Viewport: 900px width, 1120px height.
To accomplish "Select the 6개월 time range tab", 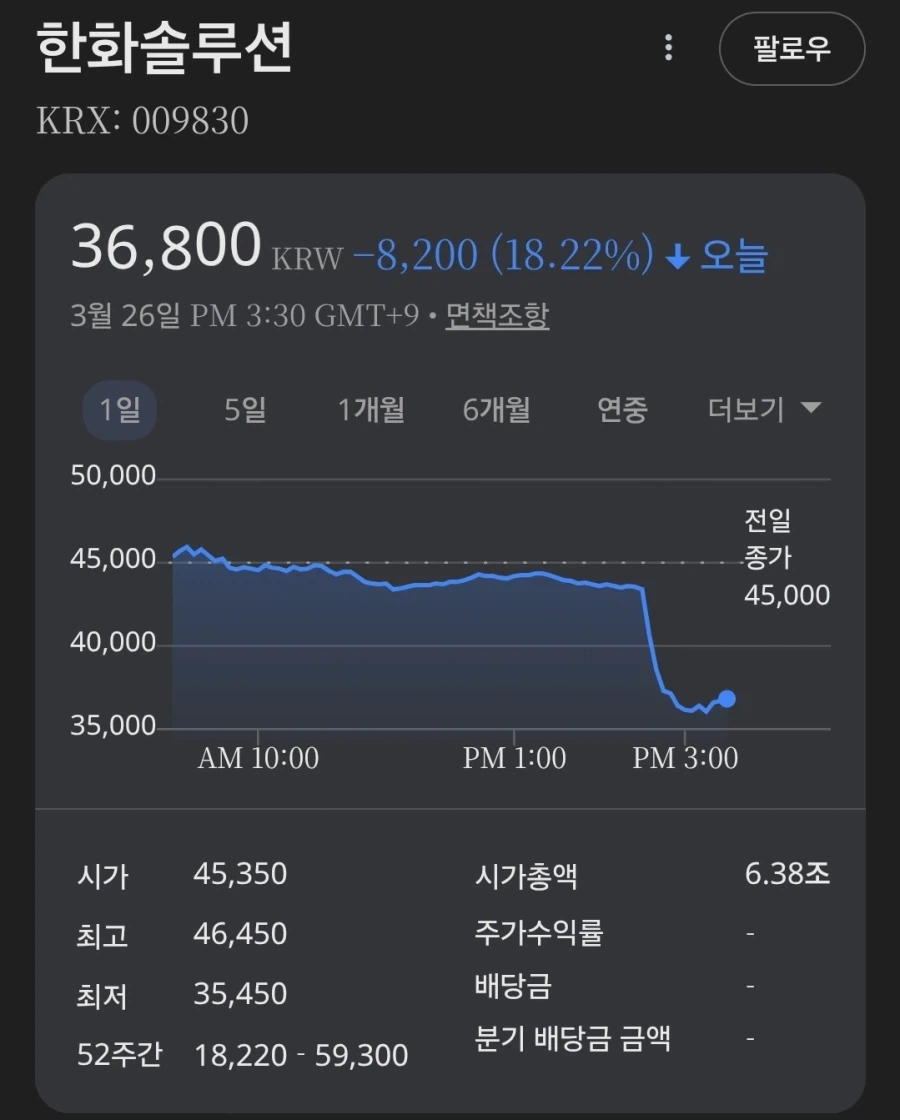I will tap(497, 410).
